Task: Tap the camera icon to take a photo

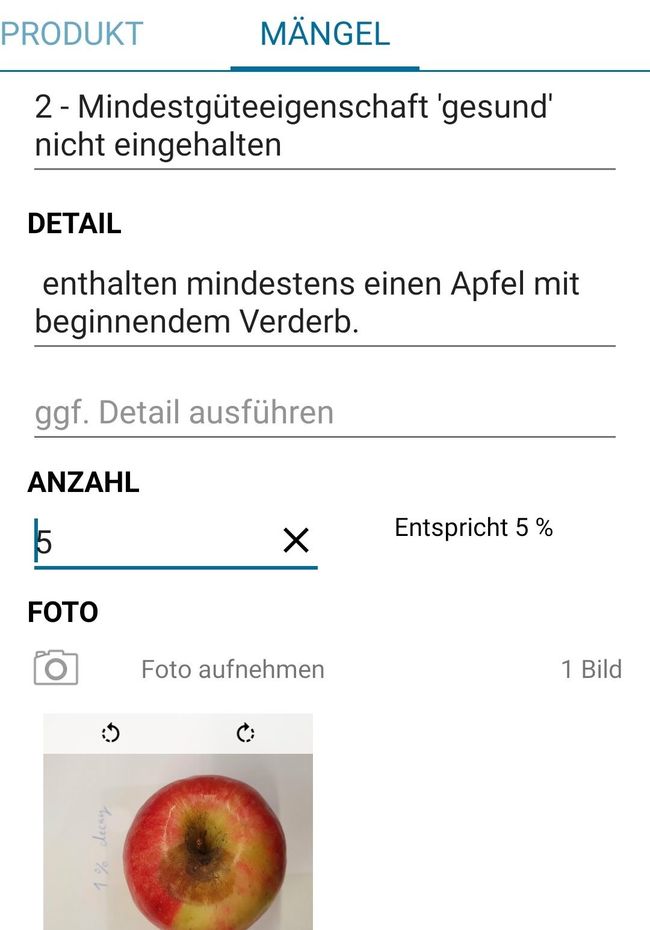Action: [x=56, y=668]
